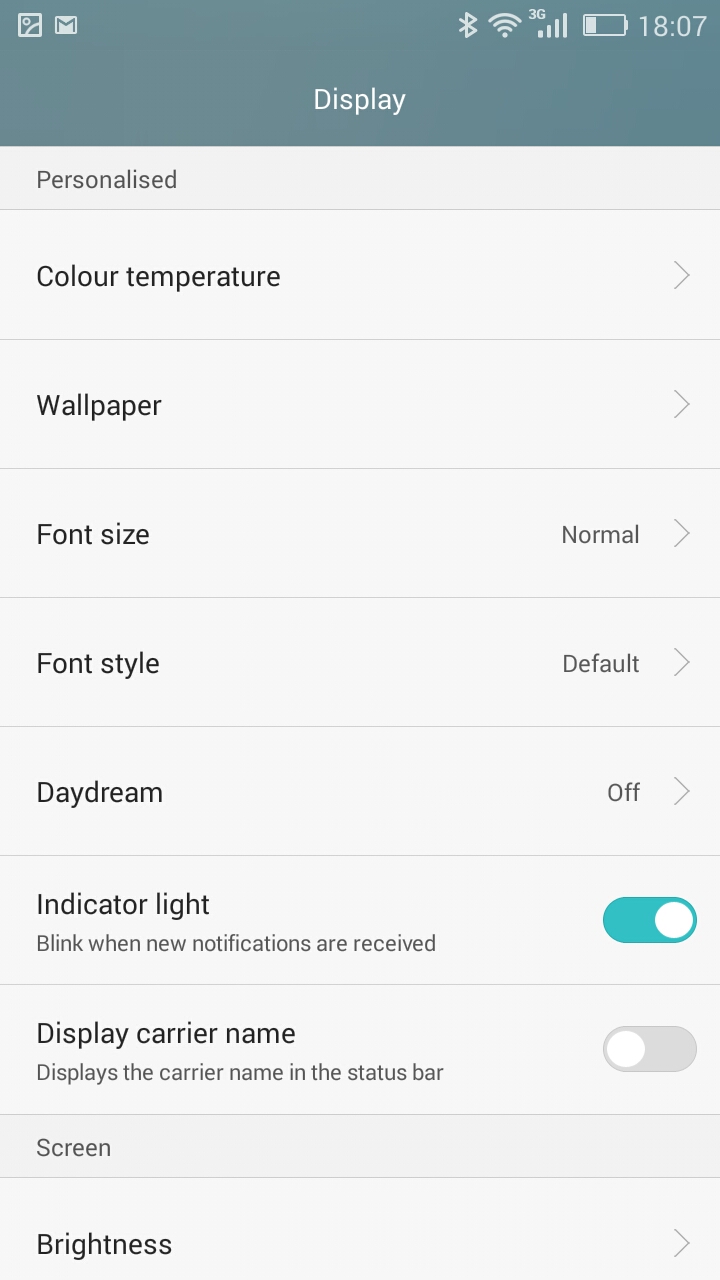The height and width of the screenshot is (1280, 720).
Task: Enable Display carrier name
Action: point(649,1049)
